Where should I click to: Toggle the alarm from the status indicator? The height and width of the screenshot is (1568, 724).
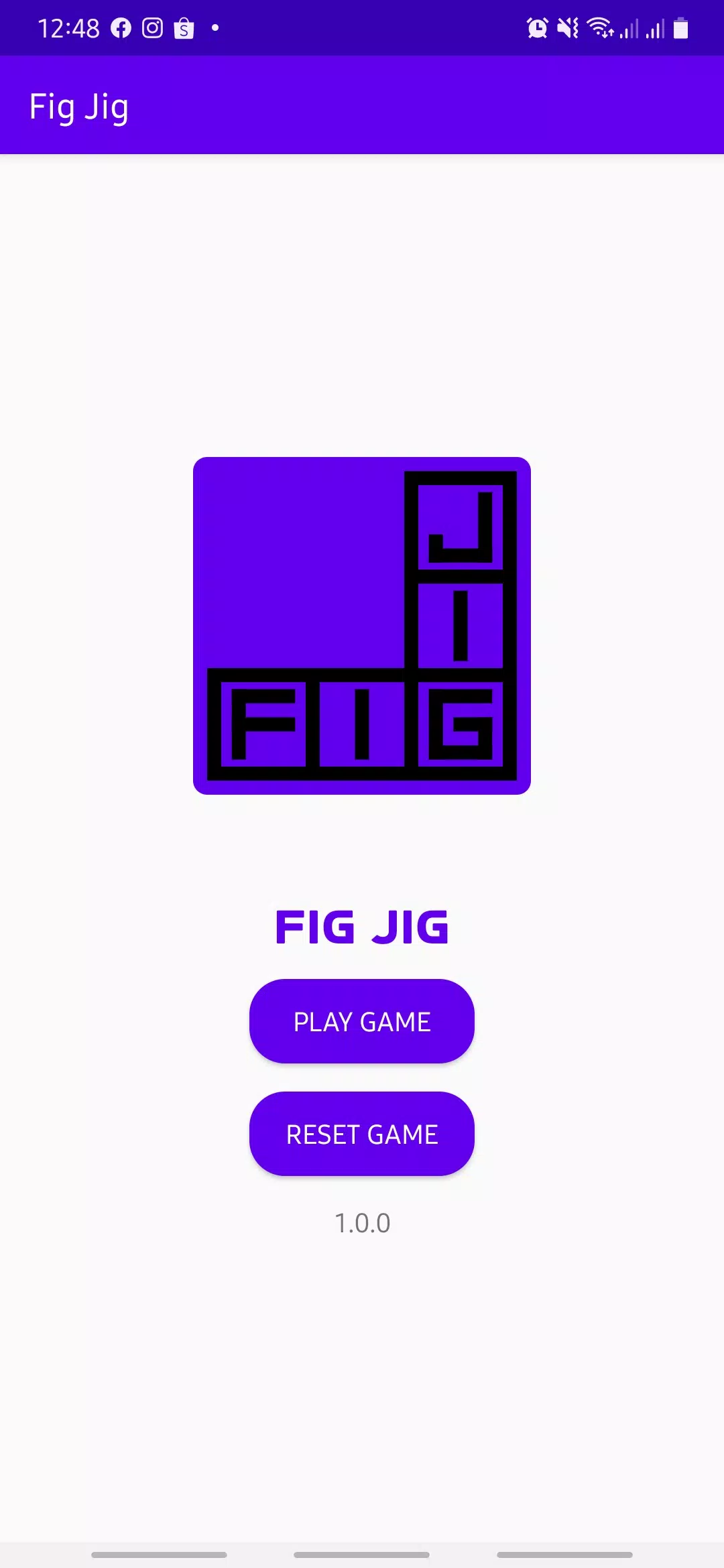click(x=538, y=27)
